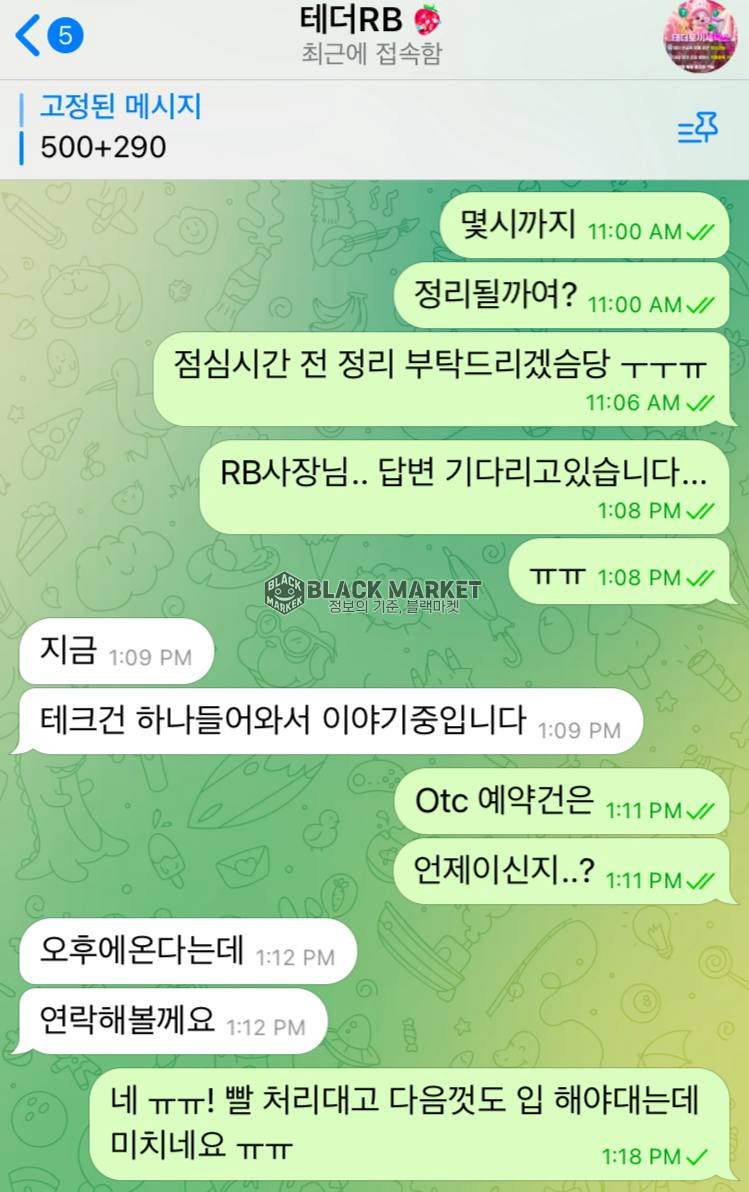
Task: Show the pinned messages list icon
Action: pos(698,128)
